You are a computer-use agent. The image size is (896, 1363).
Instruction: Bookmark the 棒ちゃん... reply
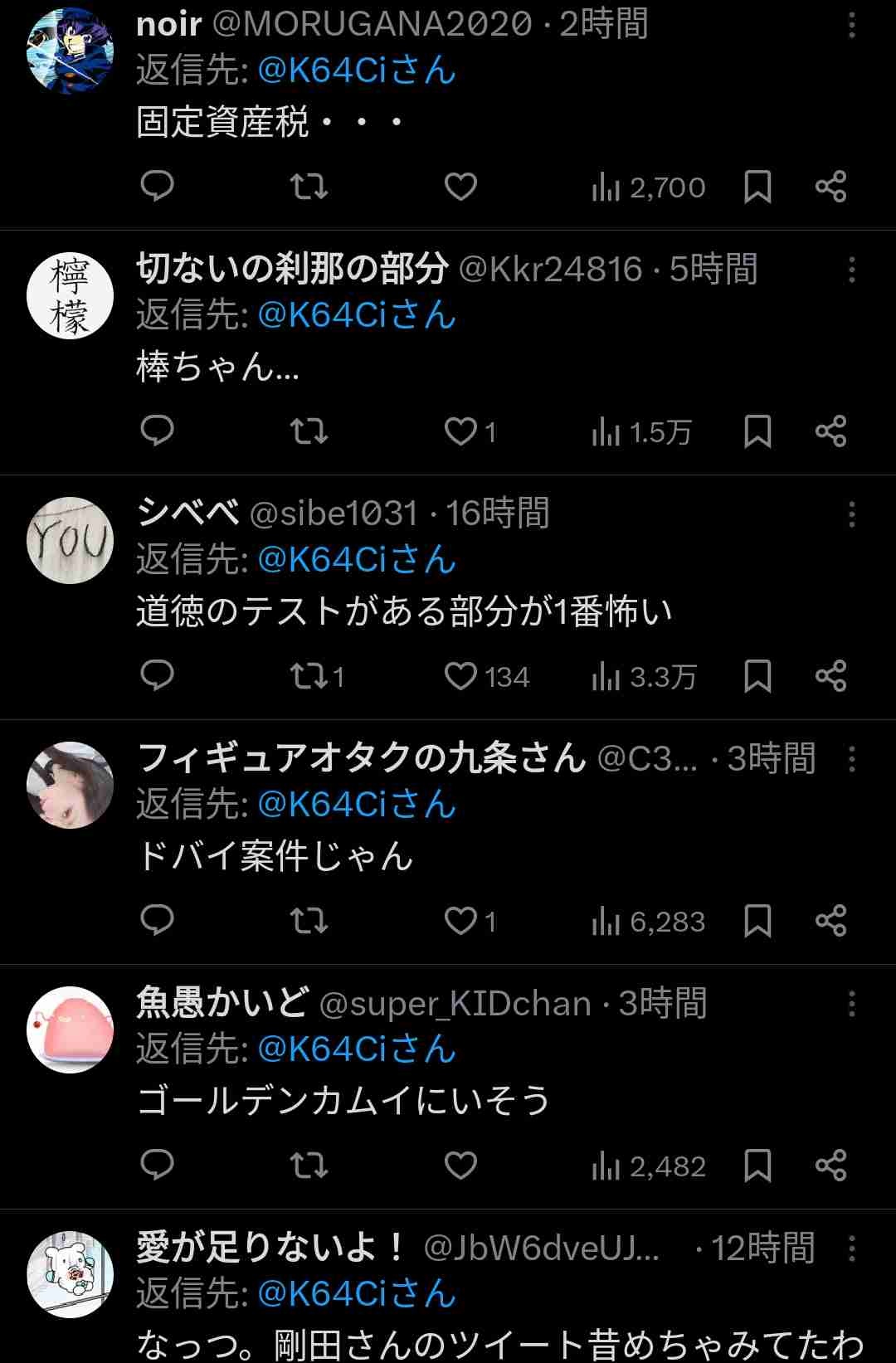click(x=757, y=431)
